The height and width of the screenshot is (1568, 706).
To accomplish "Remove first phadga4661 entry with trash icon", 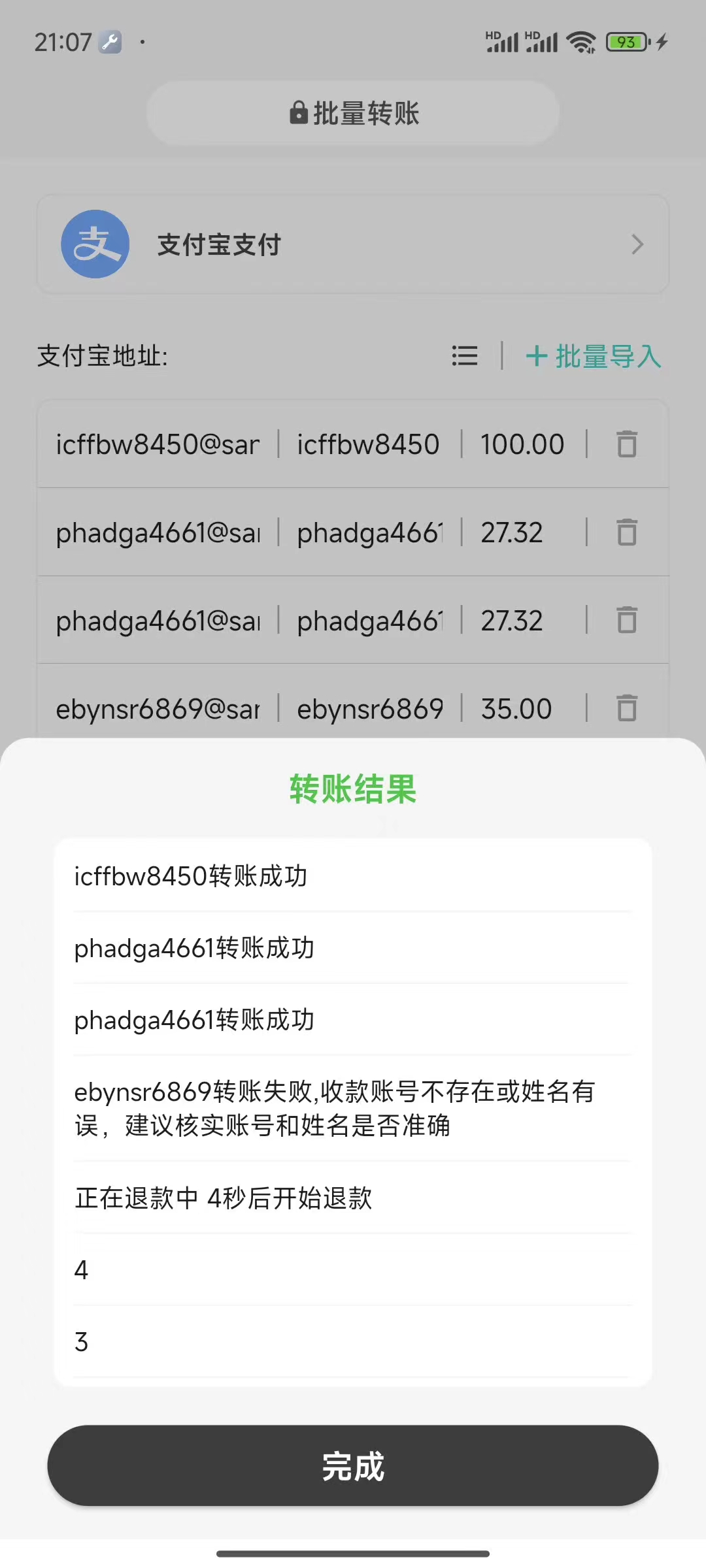I will [626, 532].
